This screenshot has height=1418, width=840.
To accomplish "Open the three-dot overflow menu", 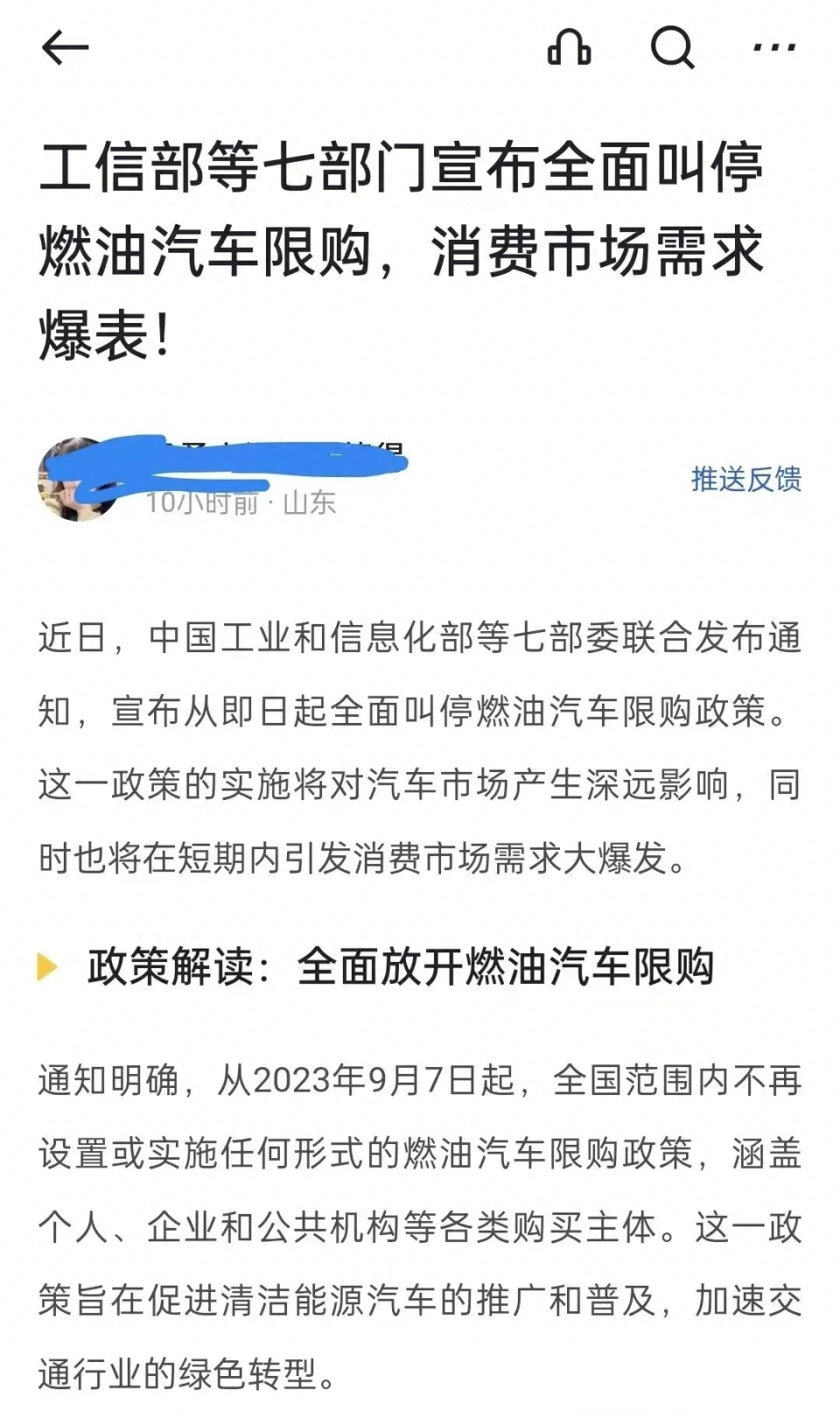I will tap(774, 47).
